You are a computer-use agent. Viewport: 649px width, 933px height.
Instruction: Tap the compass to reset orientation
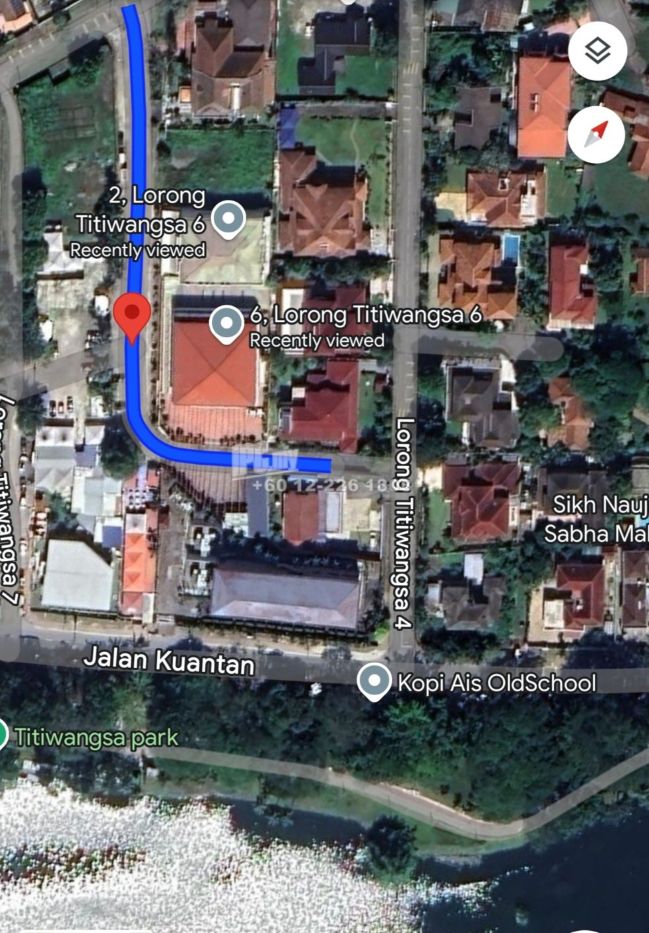coord(597,131)
